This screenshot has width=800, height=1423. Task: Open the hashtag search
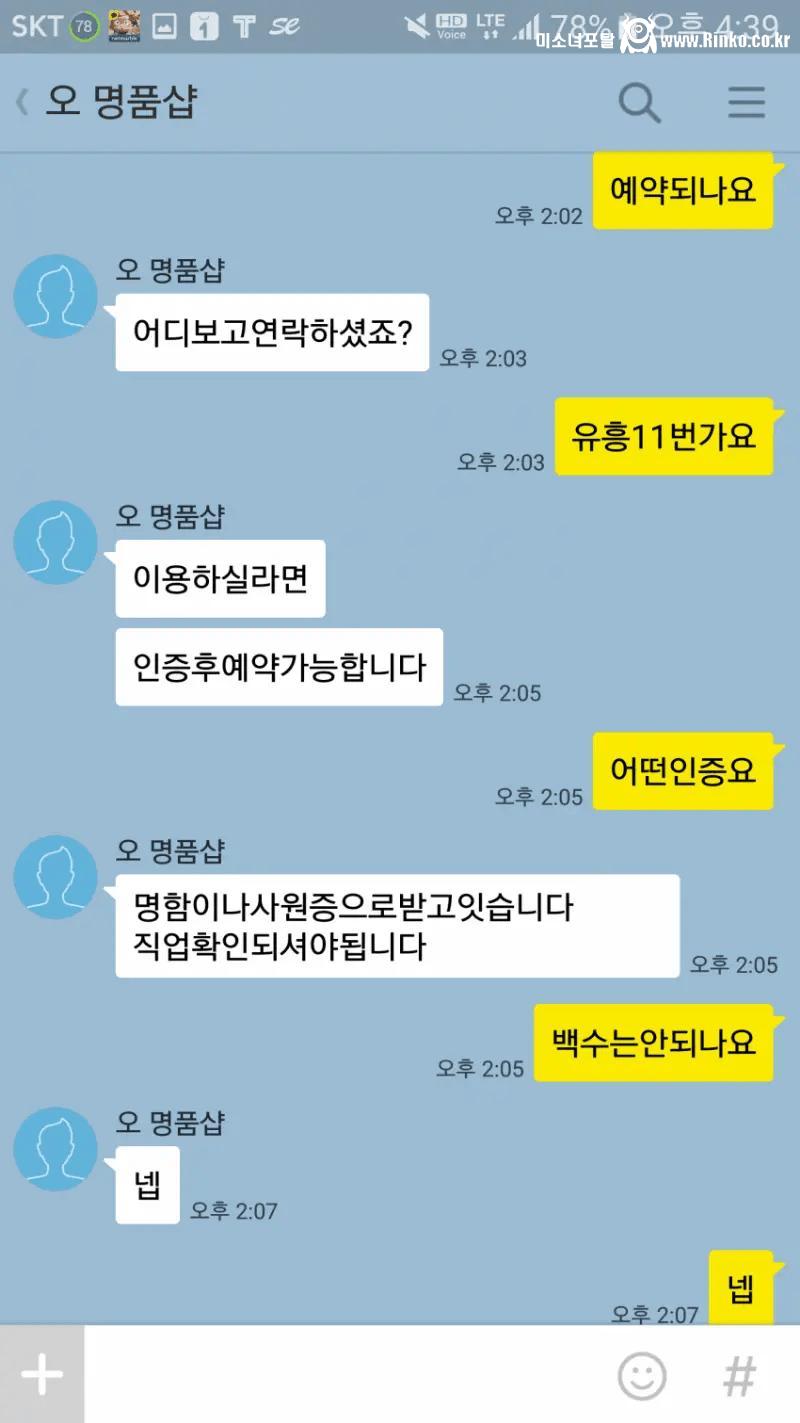[739, 1376]
